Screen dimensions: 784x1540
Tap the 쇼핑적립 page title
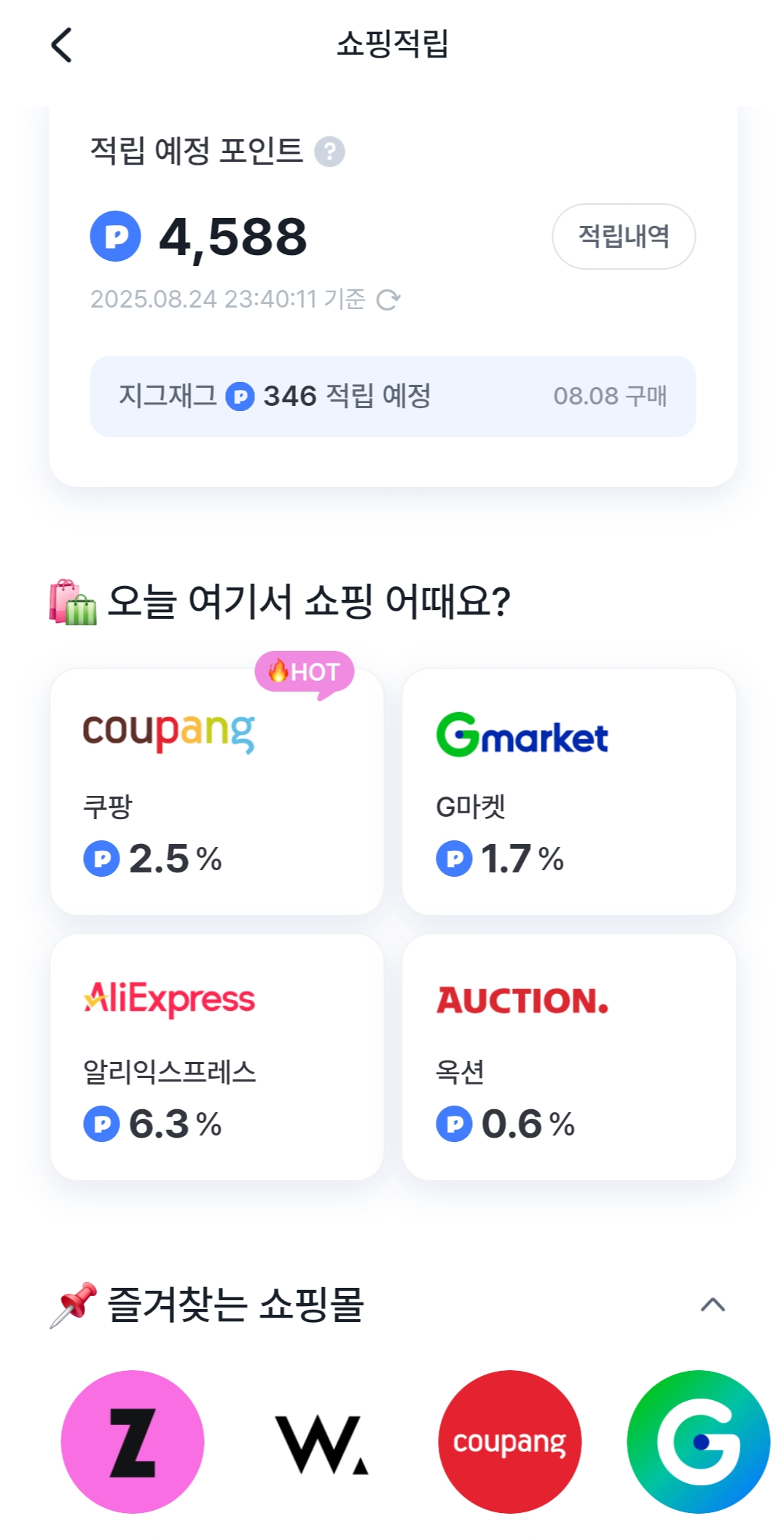(391, 45)
